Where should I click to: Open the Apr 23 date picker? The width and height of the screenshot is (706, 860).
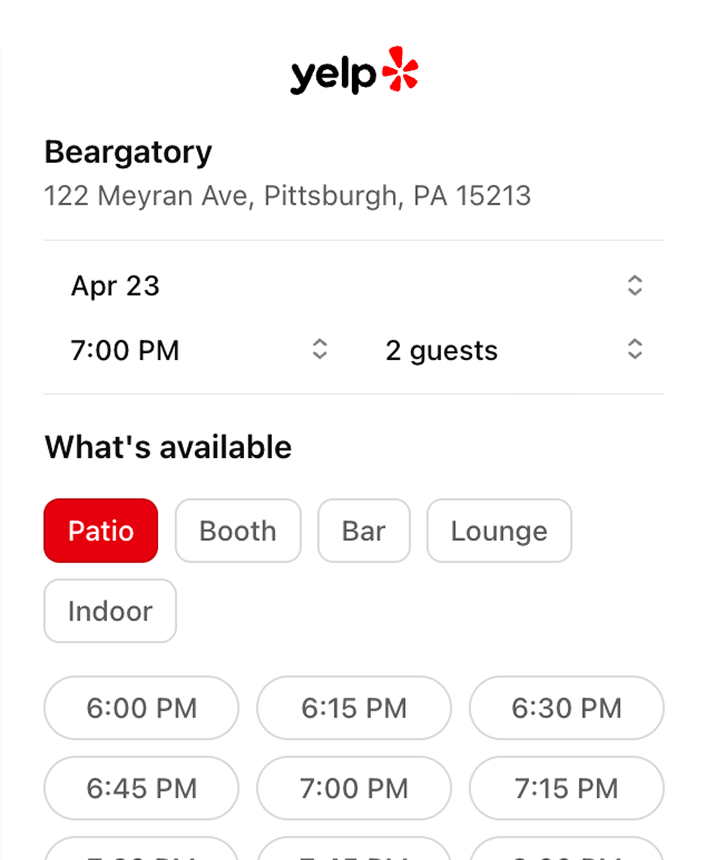pos(353,286)
